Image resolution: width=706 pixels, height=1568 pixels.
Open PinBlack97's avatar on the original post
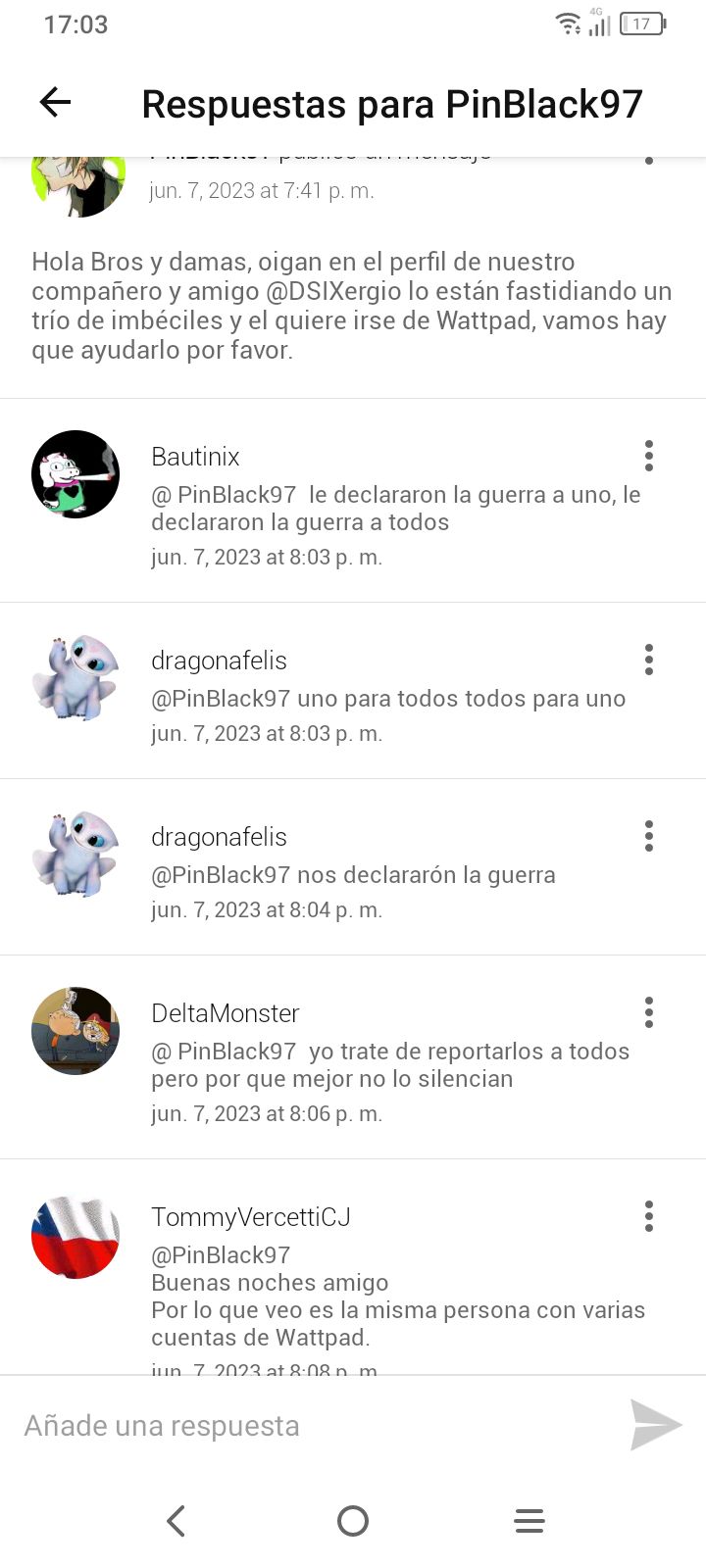78,181
